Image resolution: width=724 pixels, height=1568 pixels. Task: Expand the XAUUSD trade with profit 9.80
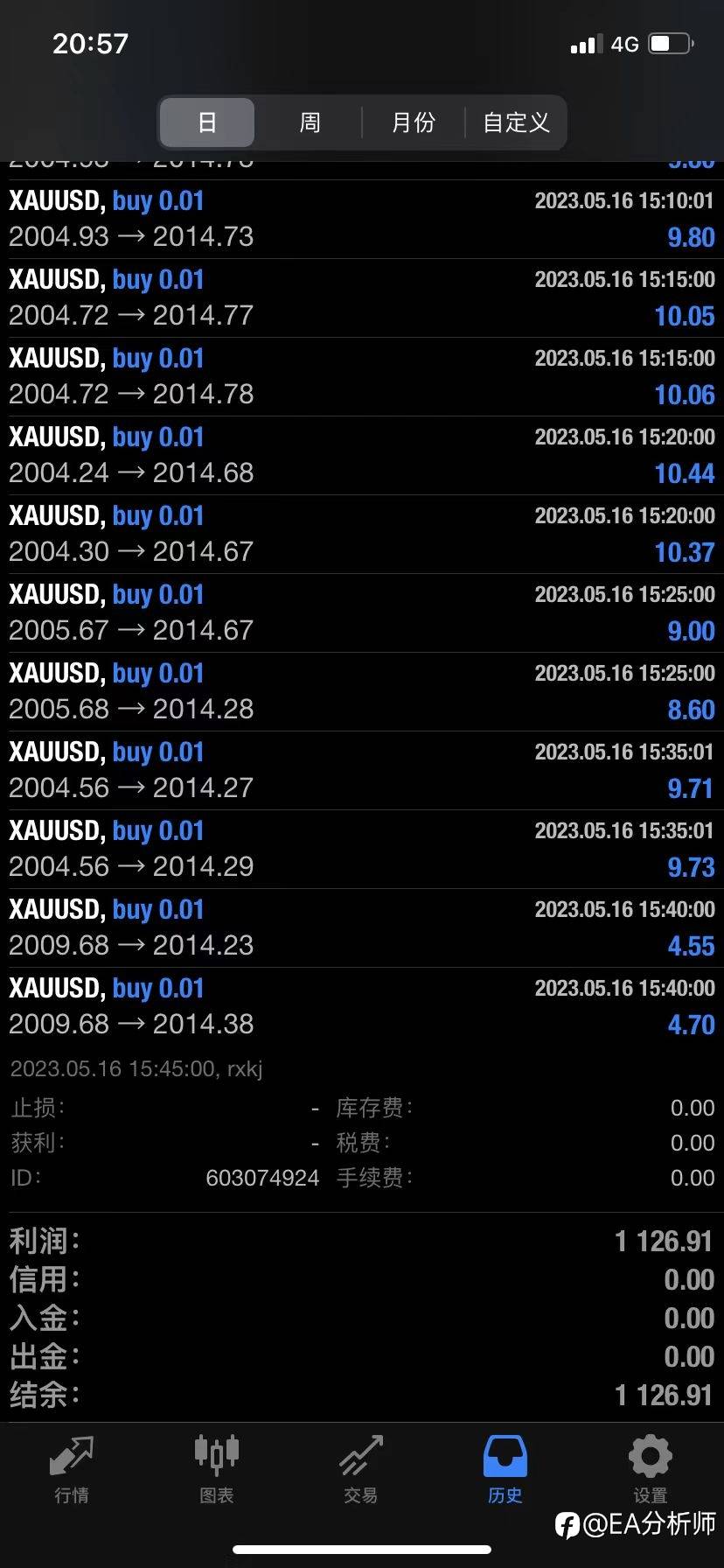pos(362,220)
